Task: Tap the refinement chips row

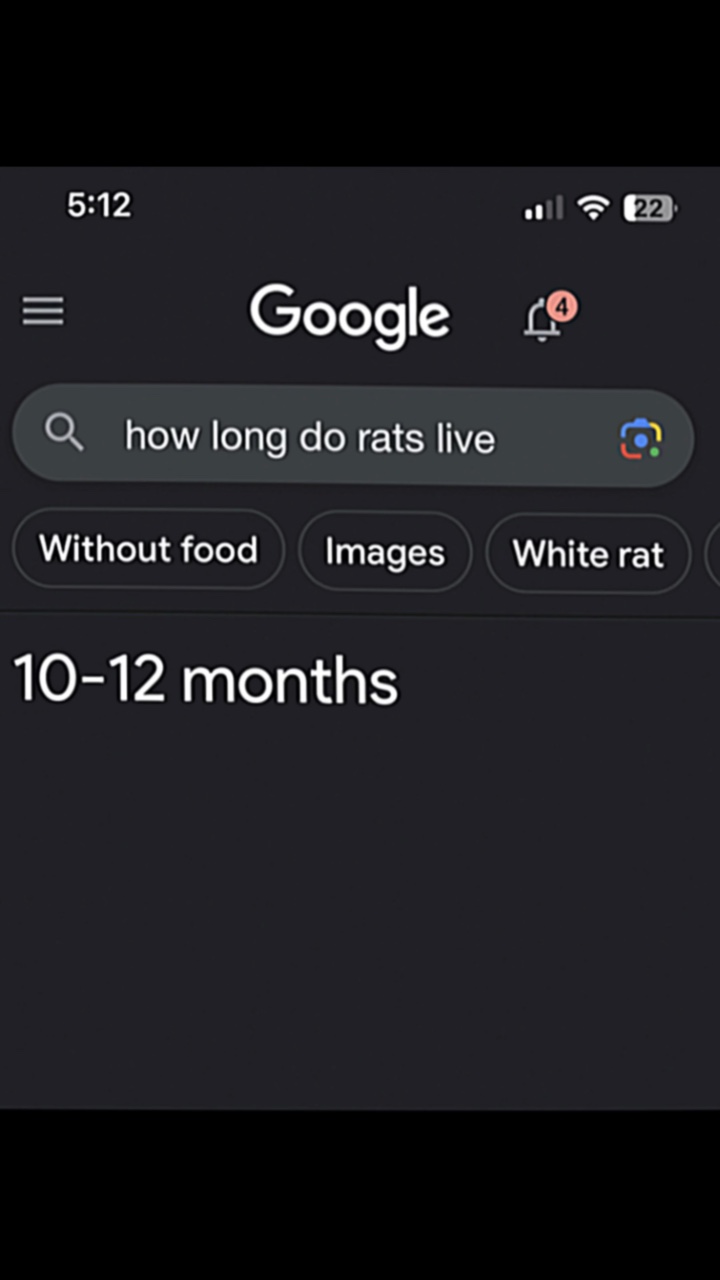Action: (360, 551)
